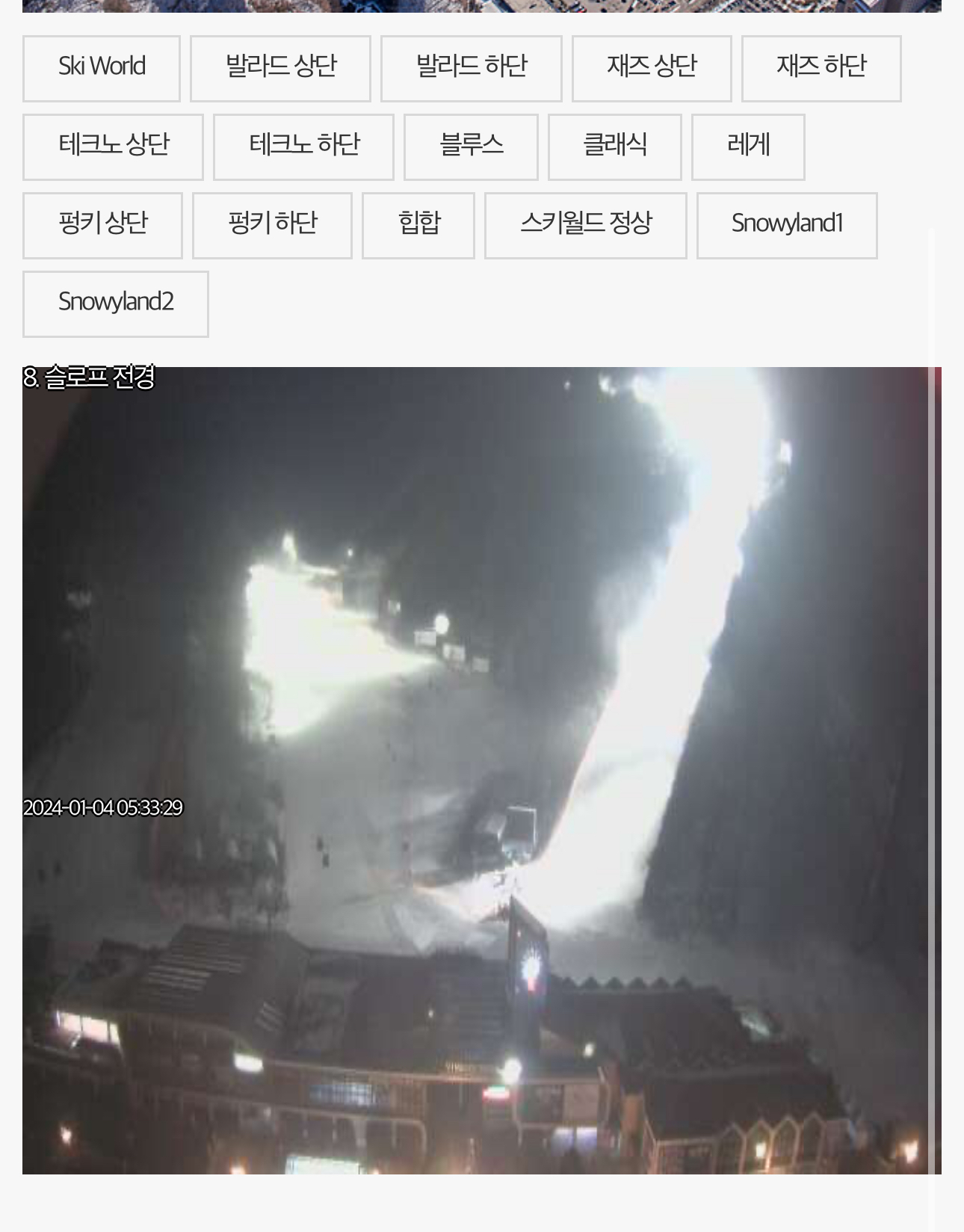Switch to 펑키 상단 view
This screenshot has width=964, height=1232.
pos(102,226)
